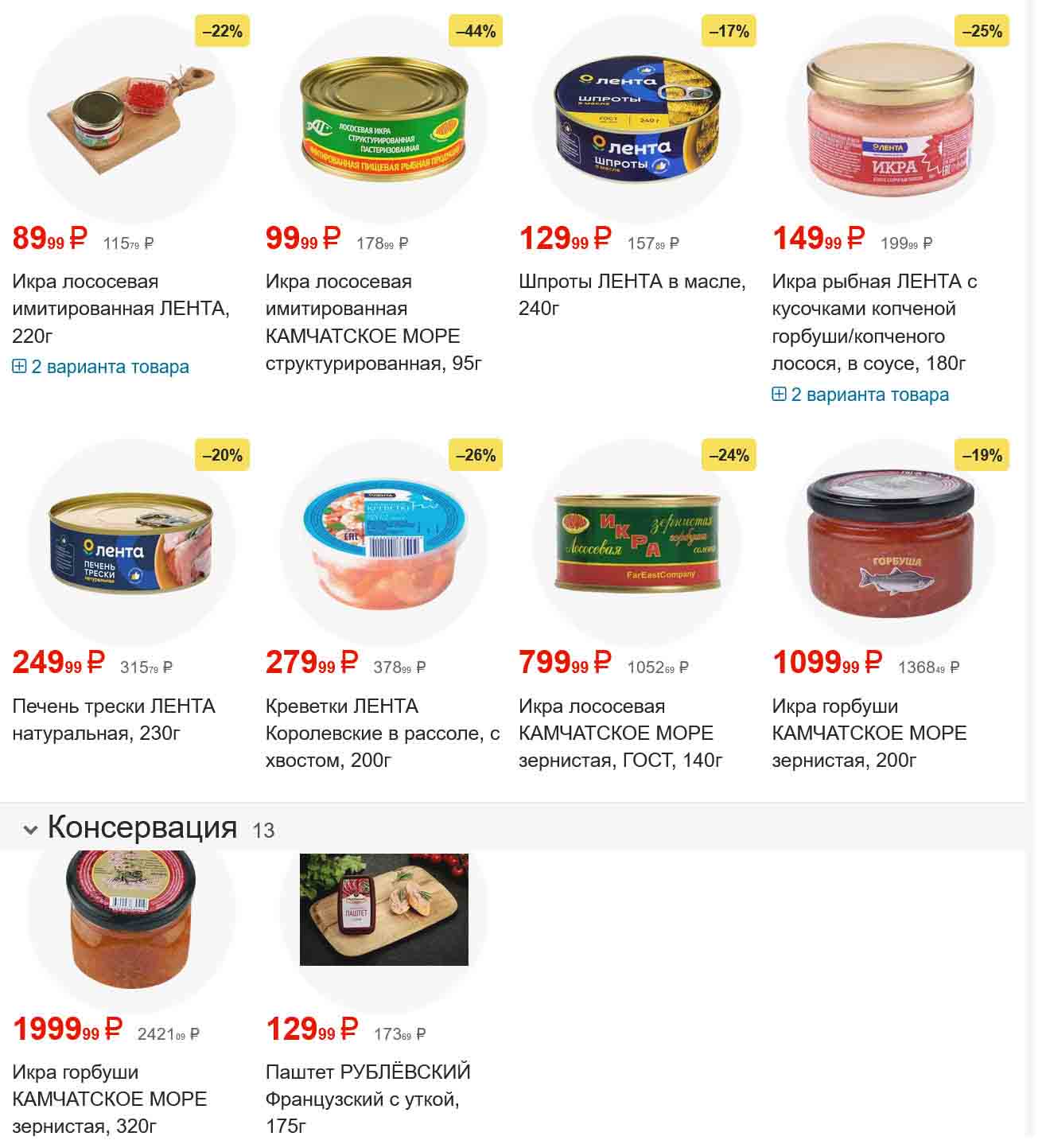Open Креветки ЛЕНТА Королевские в рассоле
The image size is (1046, 1148).
(382, 734)
